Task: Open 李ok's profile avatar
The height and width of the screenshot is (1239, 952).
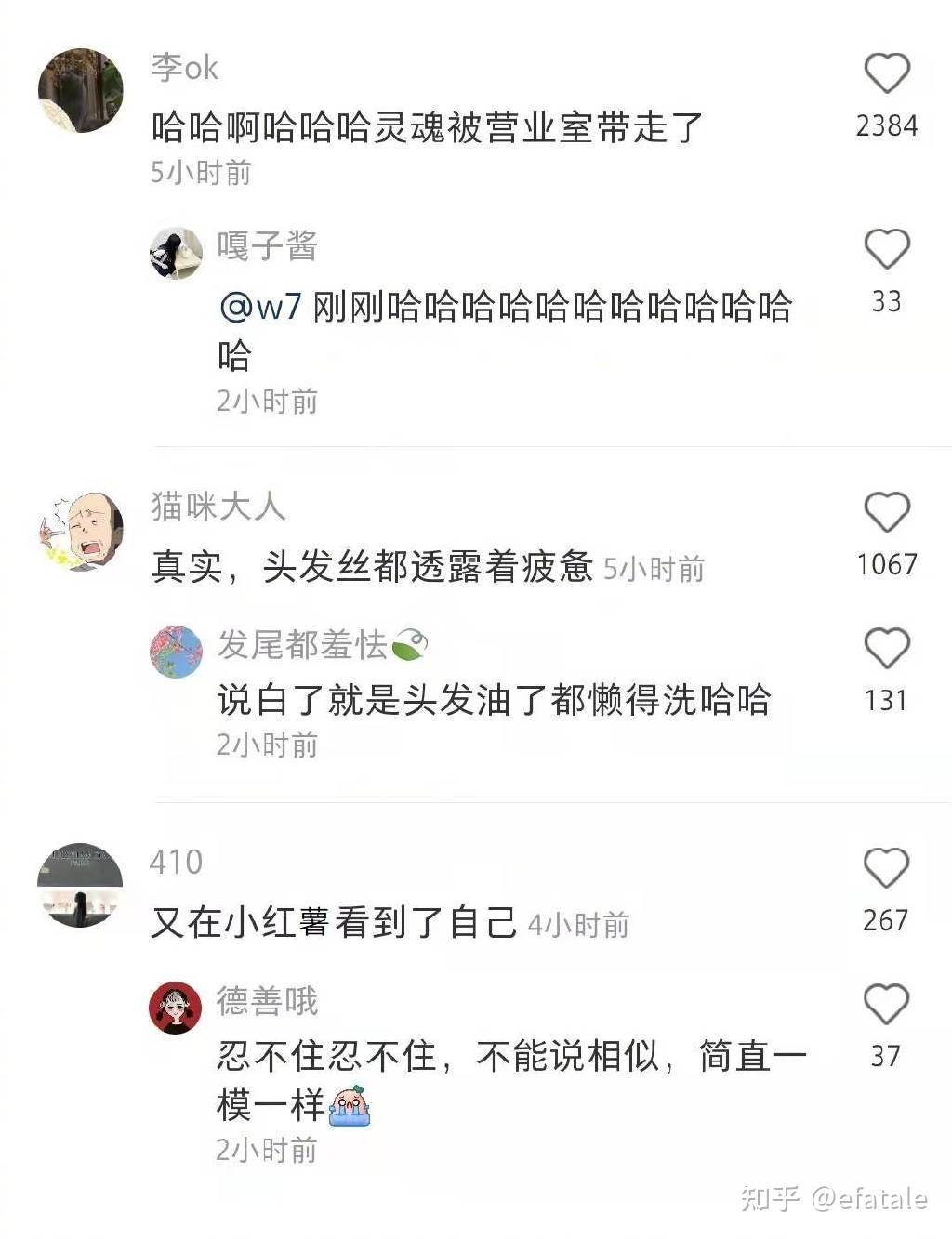Action: (81, 90)
